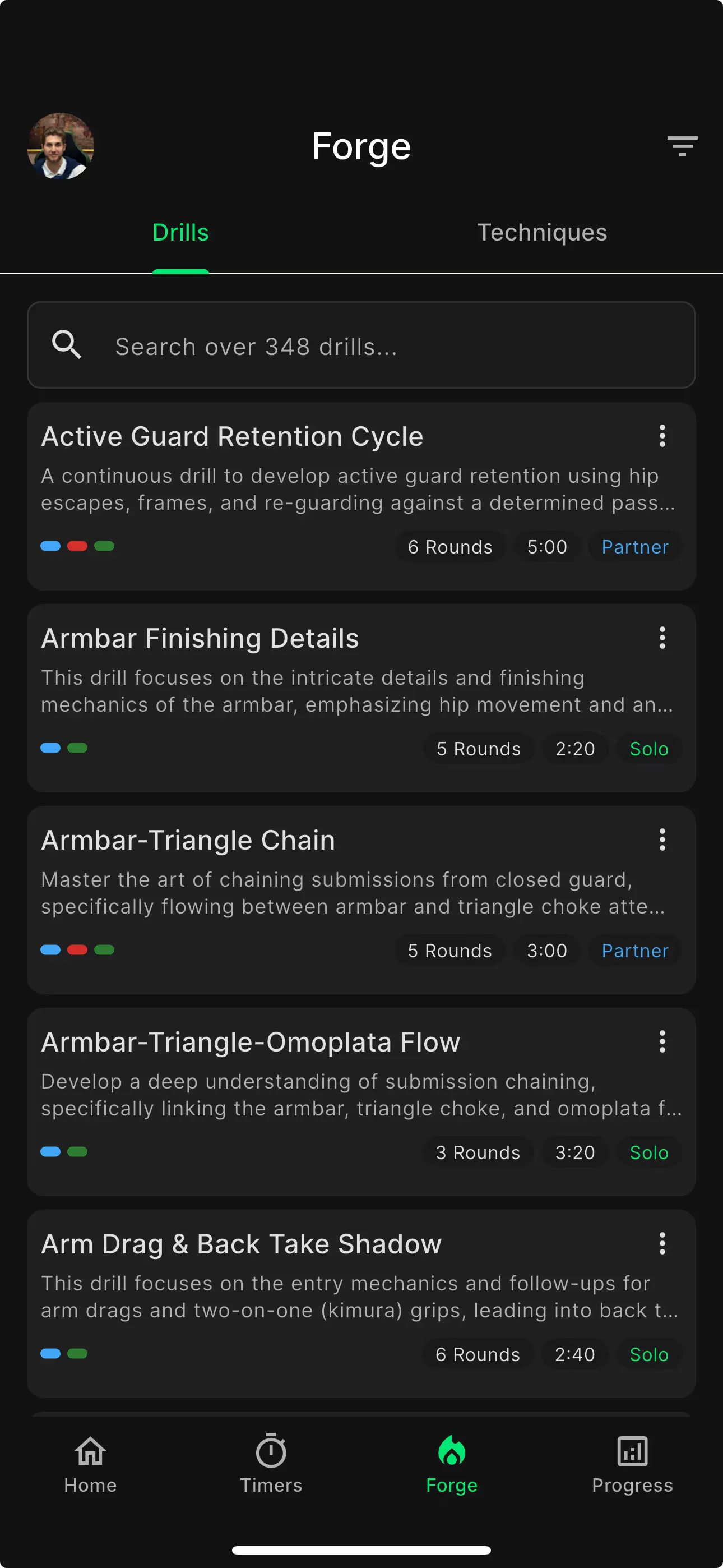Toggle the blue intensity pill on Active Guard Retention Cycle

click(x=49, y=546)
